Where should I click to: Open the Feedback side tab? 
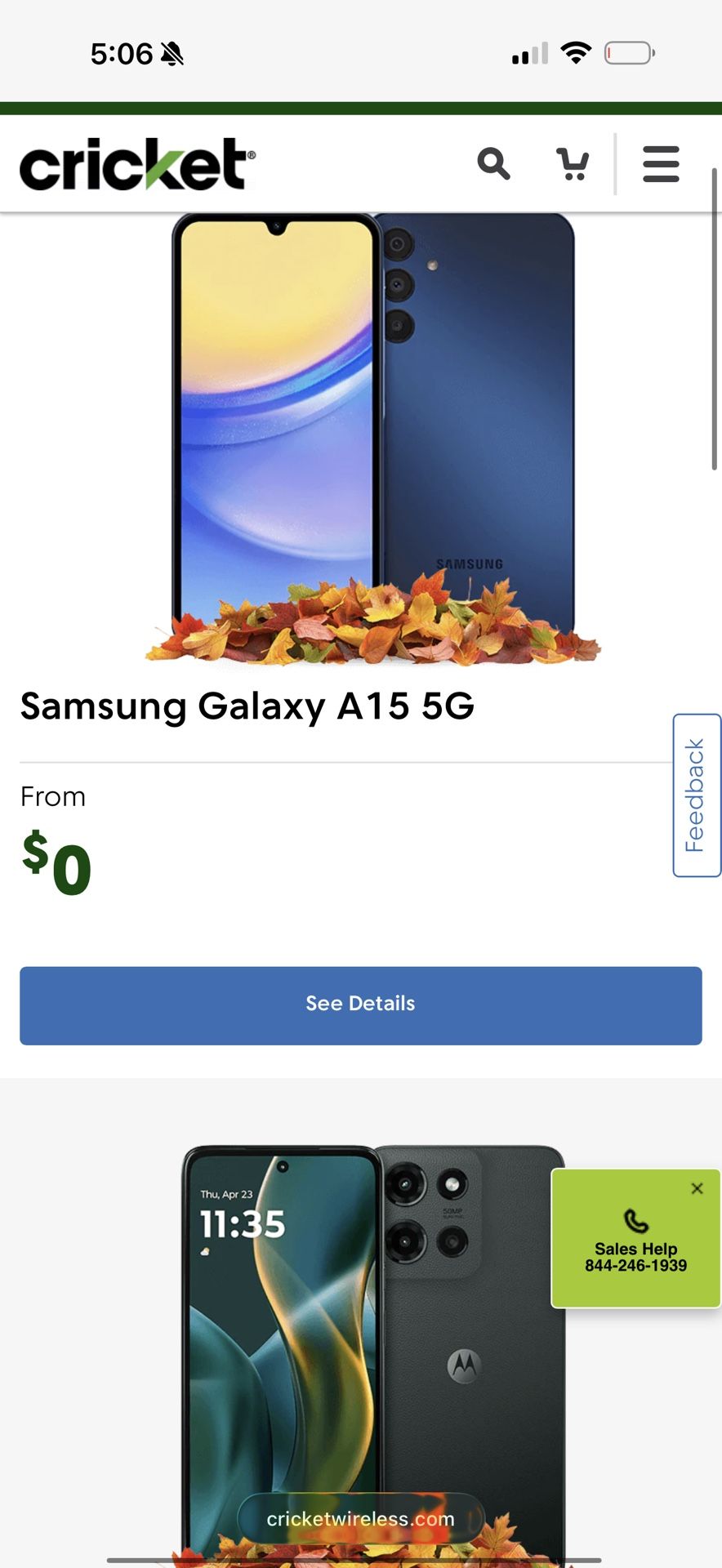coord(697,795)
